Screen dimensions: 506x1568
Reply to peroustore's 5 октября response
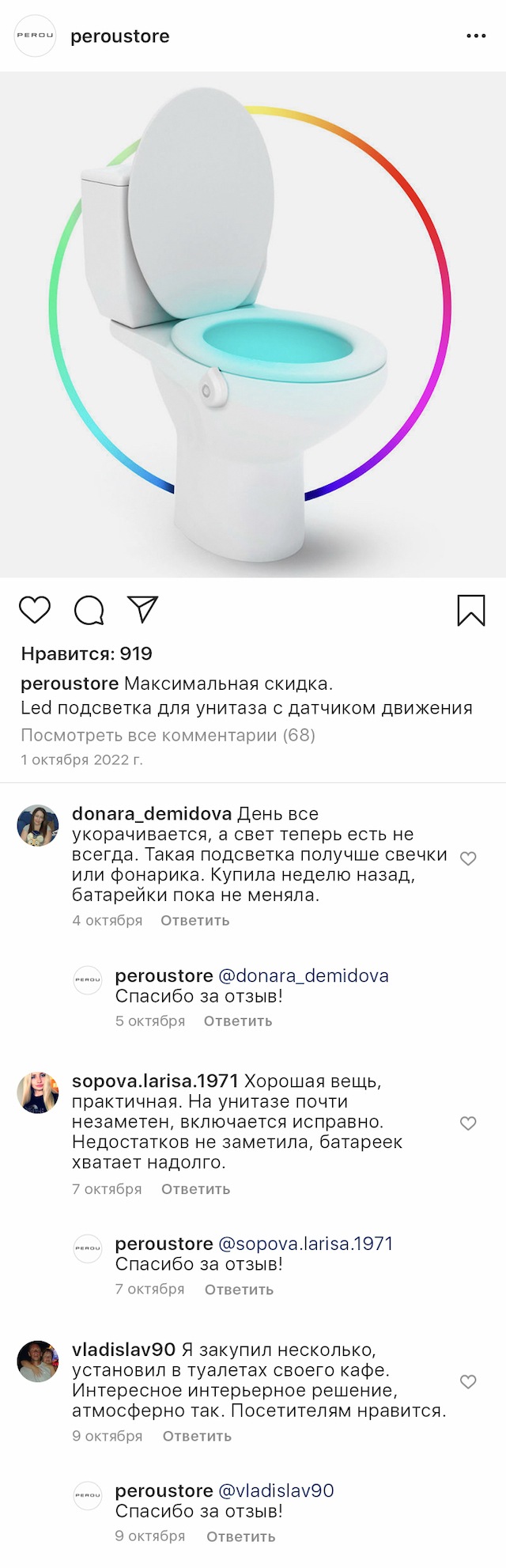(x=238, y=1021)
